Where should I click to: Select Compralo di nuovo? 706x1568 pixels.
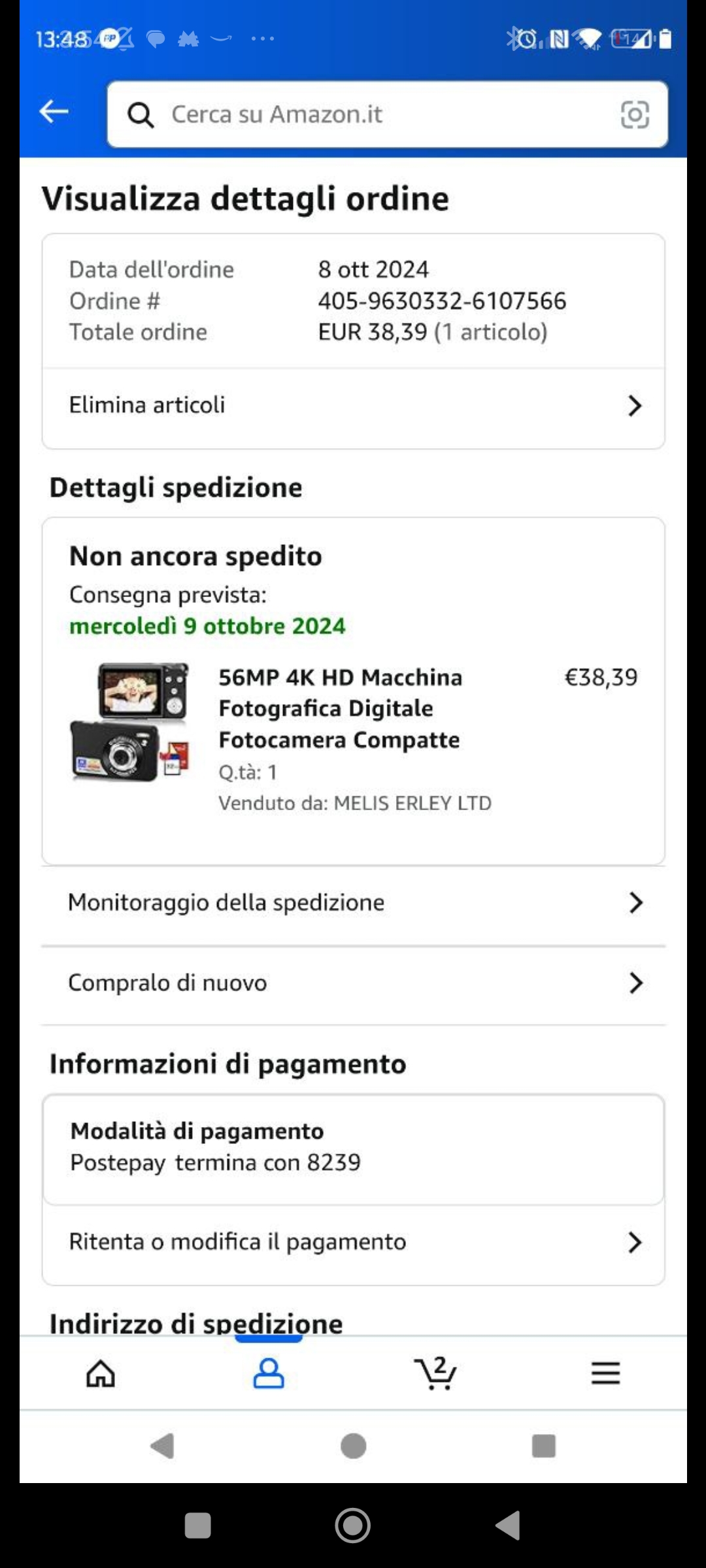tap(353, 983)
